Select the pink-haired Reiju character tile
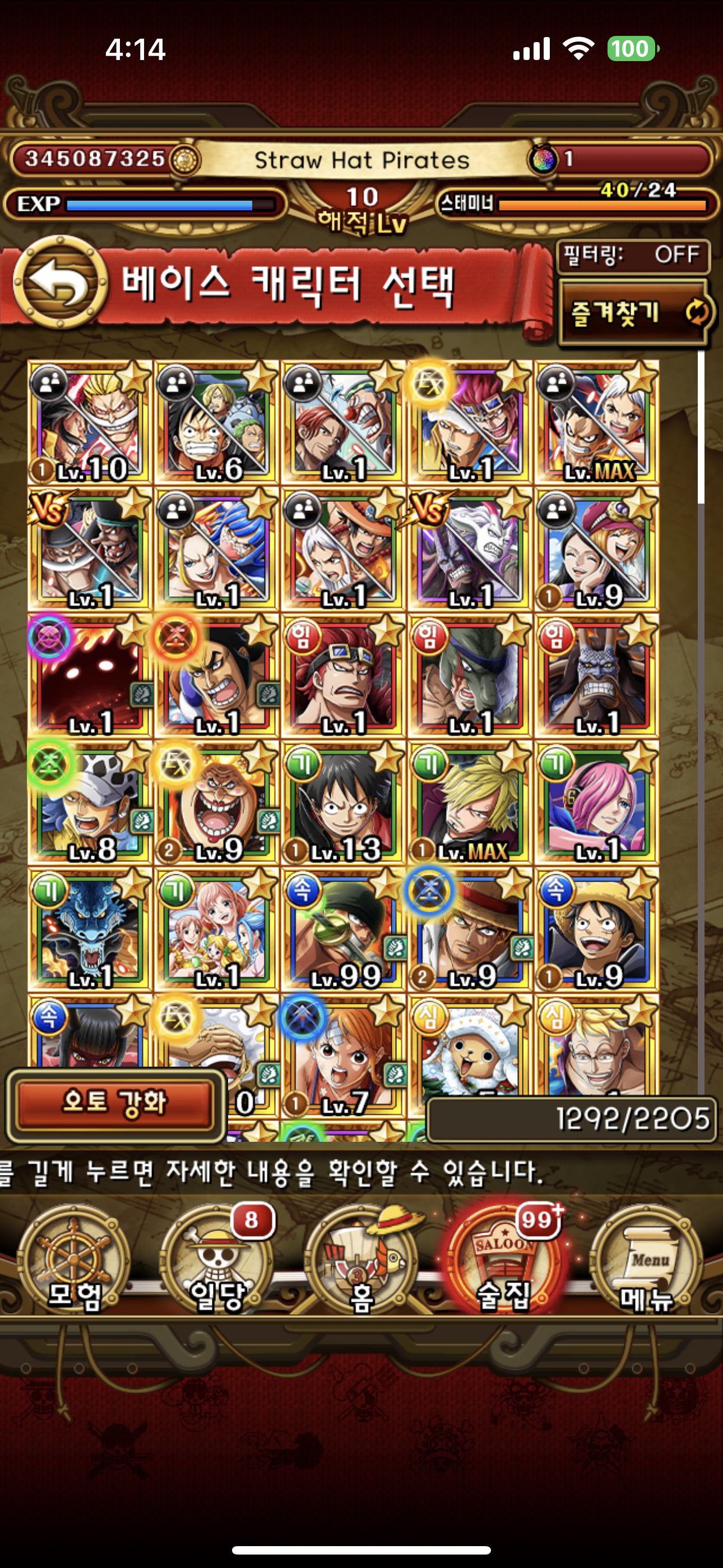 tap(596, 803)
